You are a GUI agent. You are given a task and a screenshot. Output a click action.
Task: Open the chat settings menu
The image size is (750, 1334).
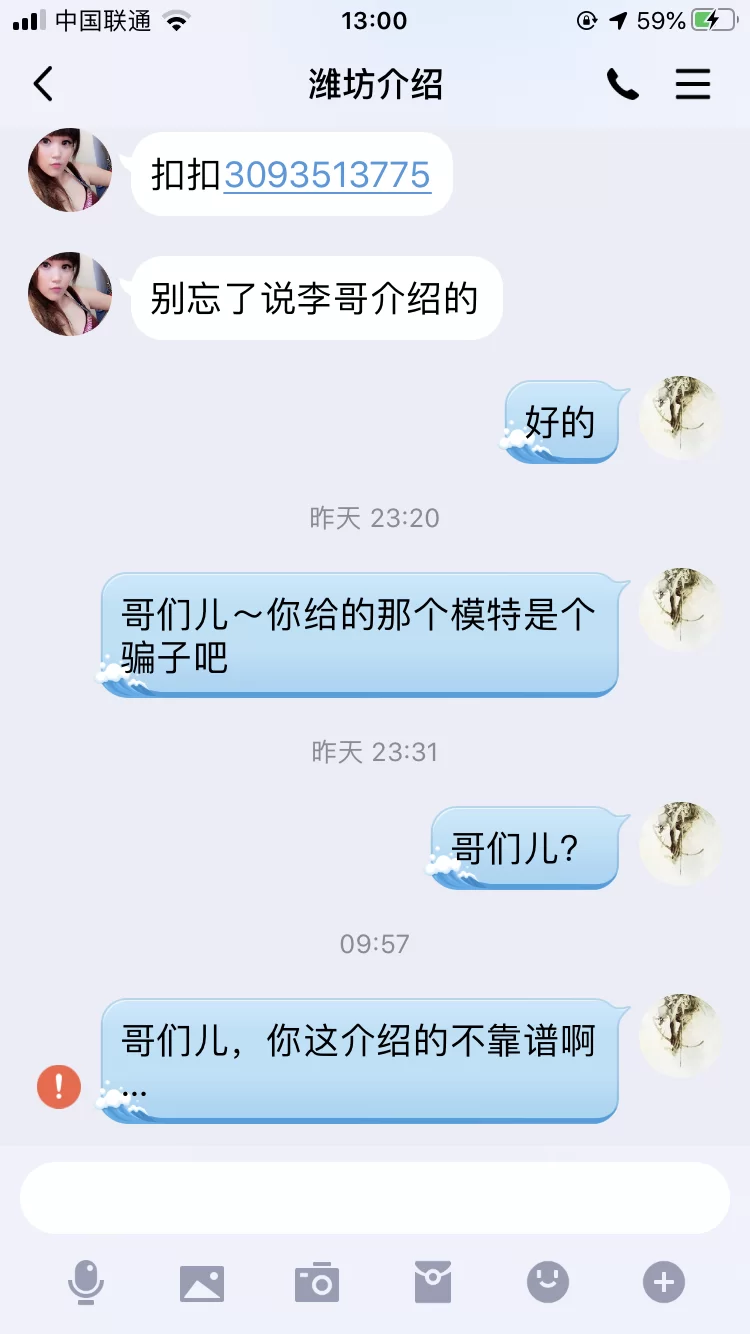692,85
